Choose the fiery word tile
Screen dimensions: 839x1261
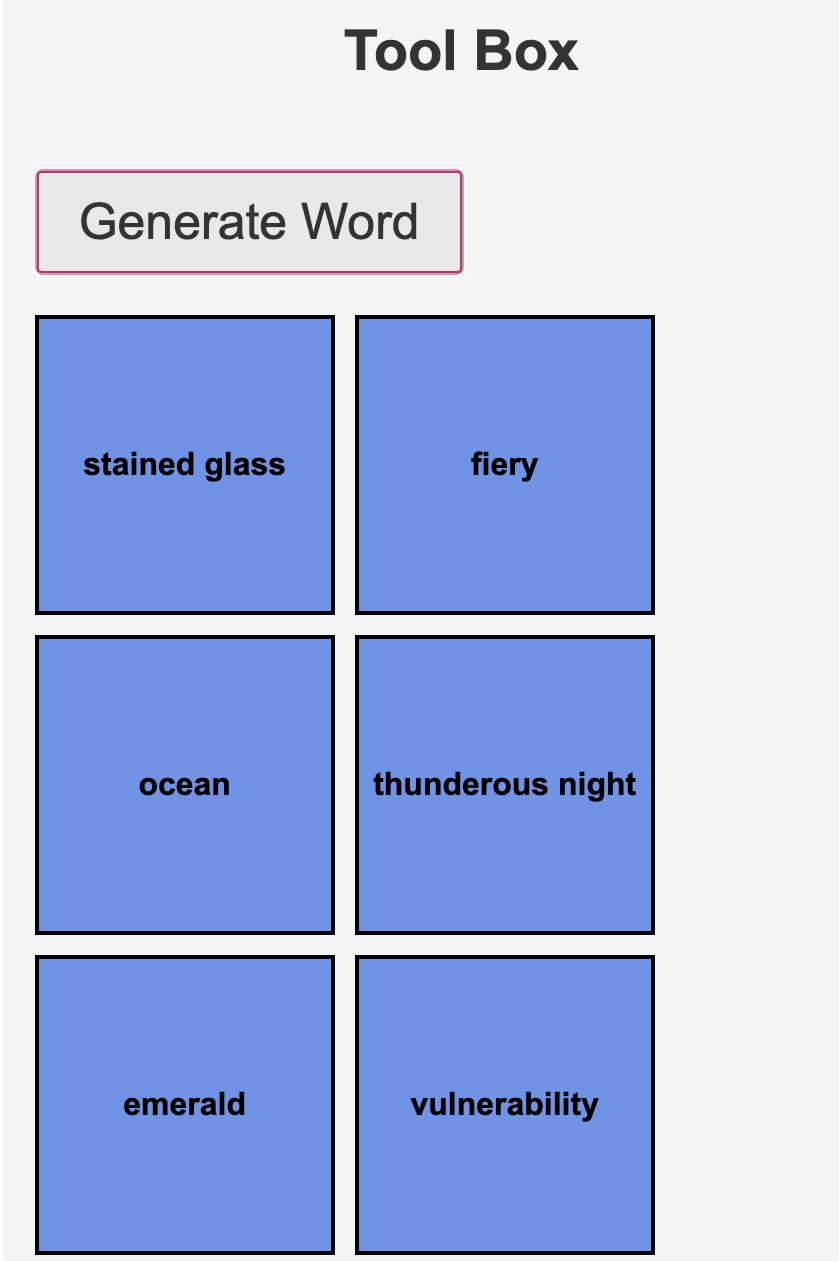point(505,465)
